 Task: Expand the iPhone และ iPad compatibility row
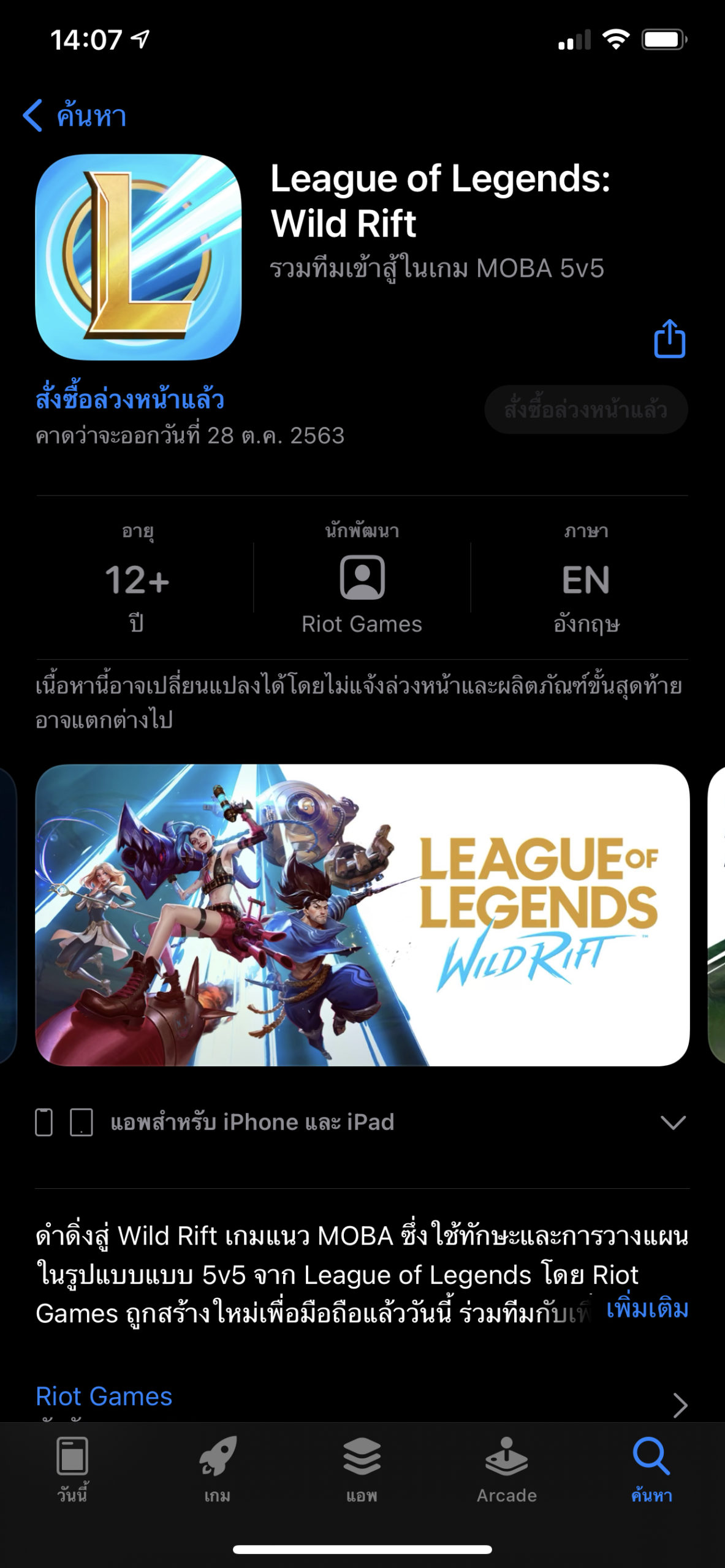[672, 1122]
